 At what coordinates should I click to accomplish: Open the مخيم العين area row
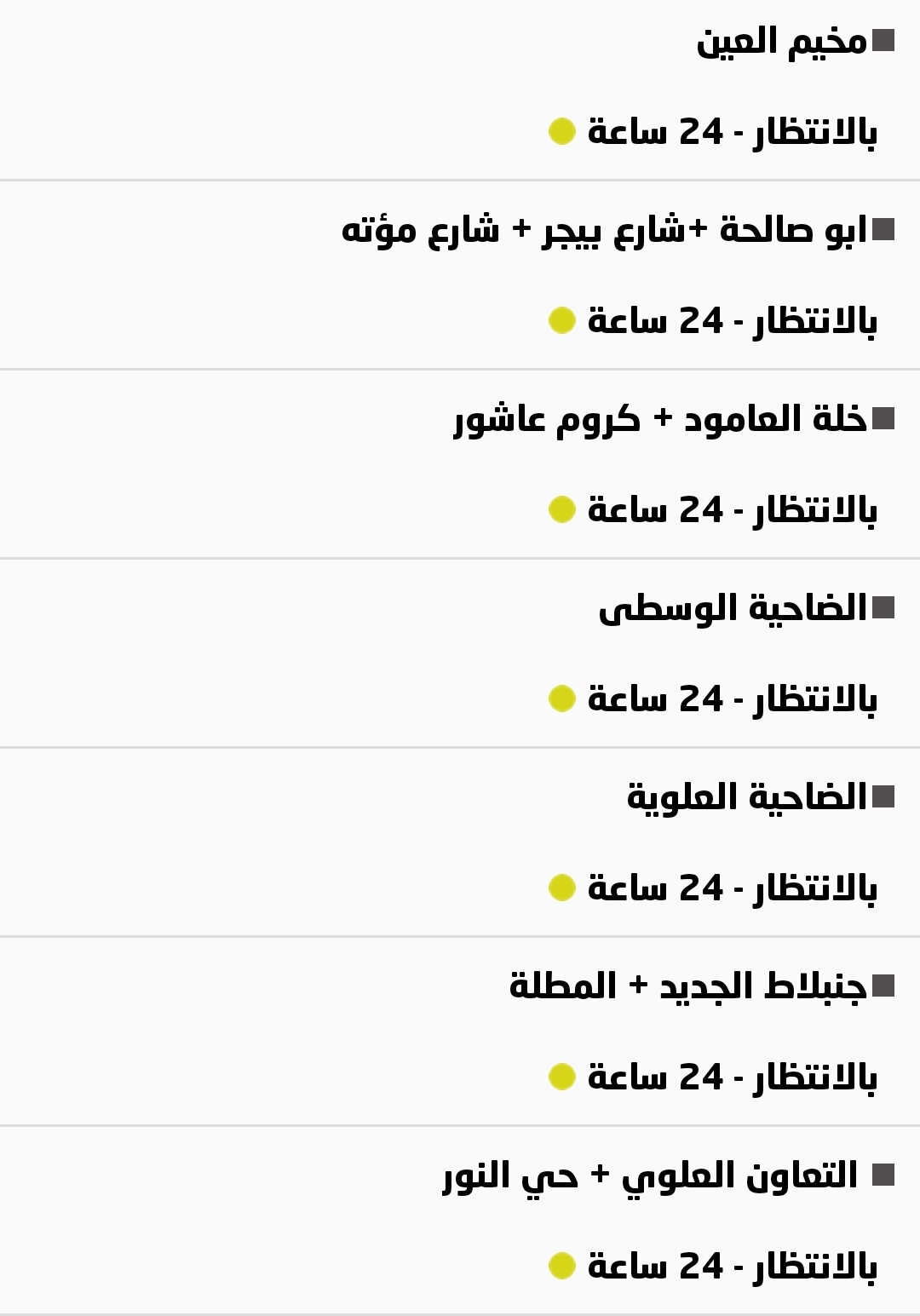(781, 42)
